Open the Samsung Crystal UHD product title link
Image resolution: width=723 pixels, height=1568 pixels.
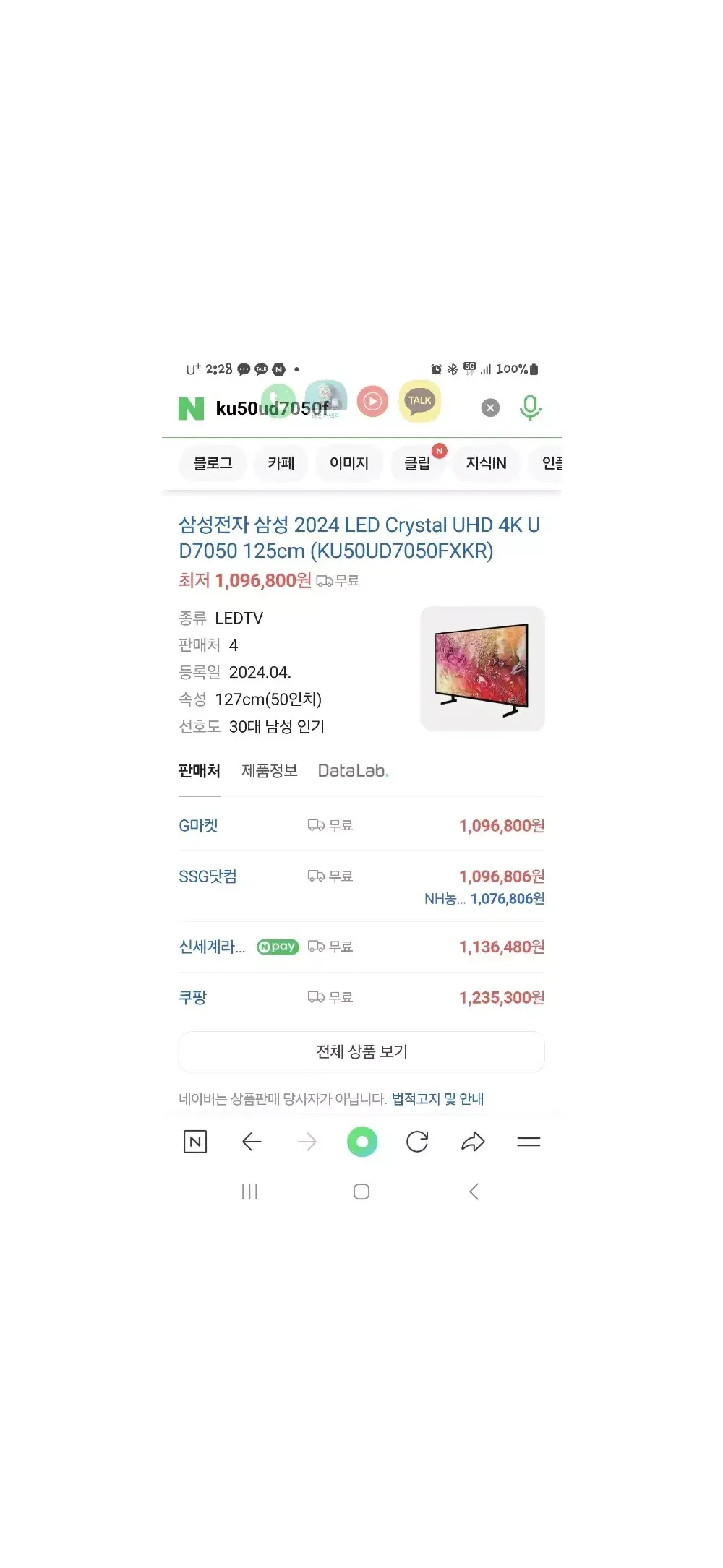pos(359,538)
